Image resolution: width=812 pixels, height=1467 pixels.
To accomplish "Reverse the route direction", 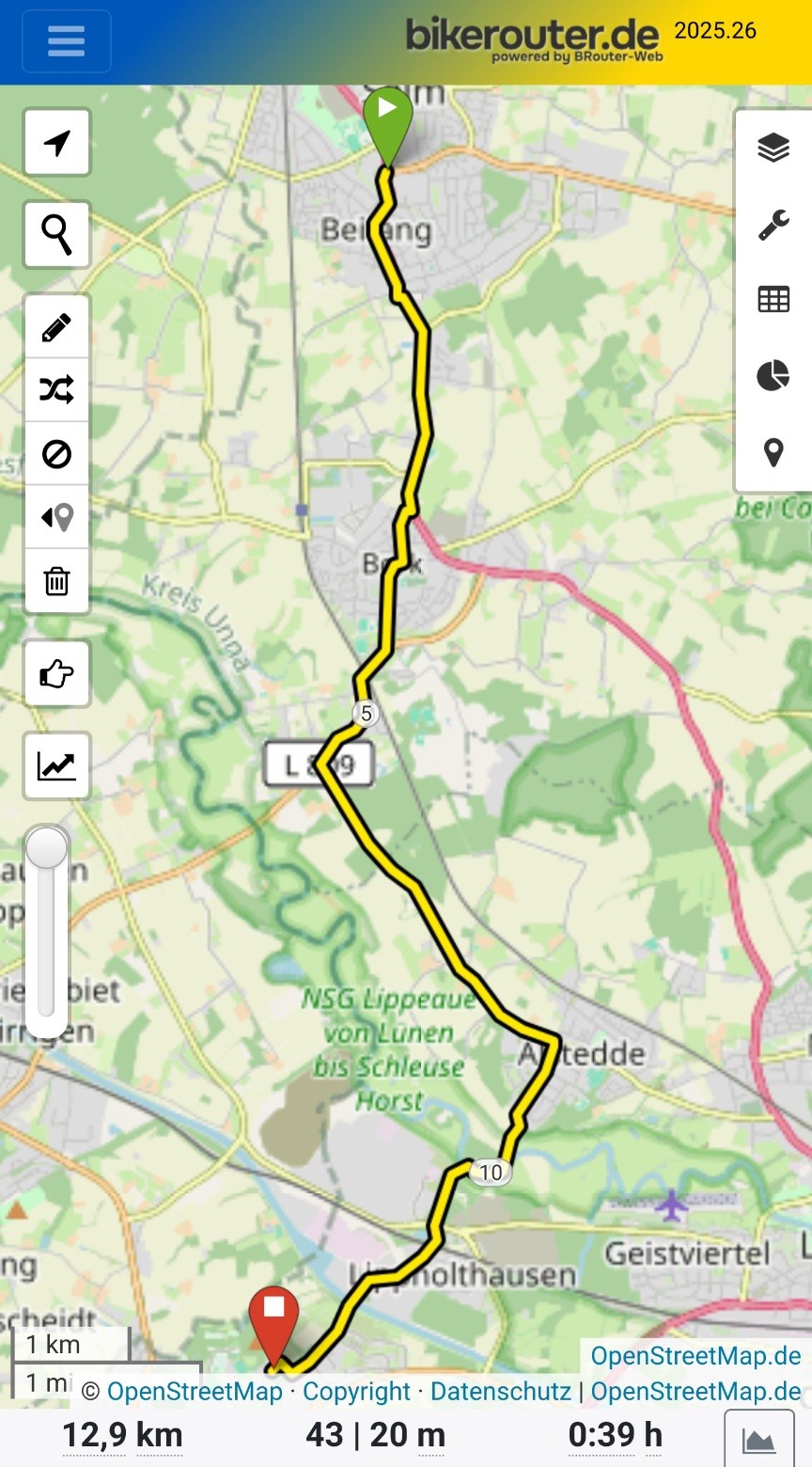I will coord(57,517).
